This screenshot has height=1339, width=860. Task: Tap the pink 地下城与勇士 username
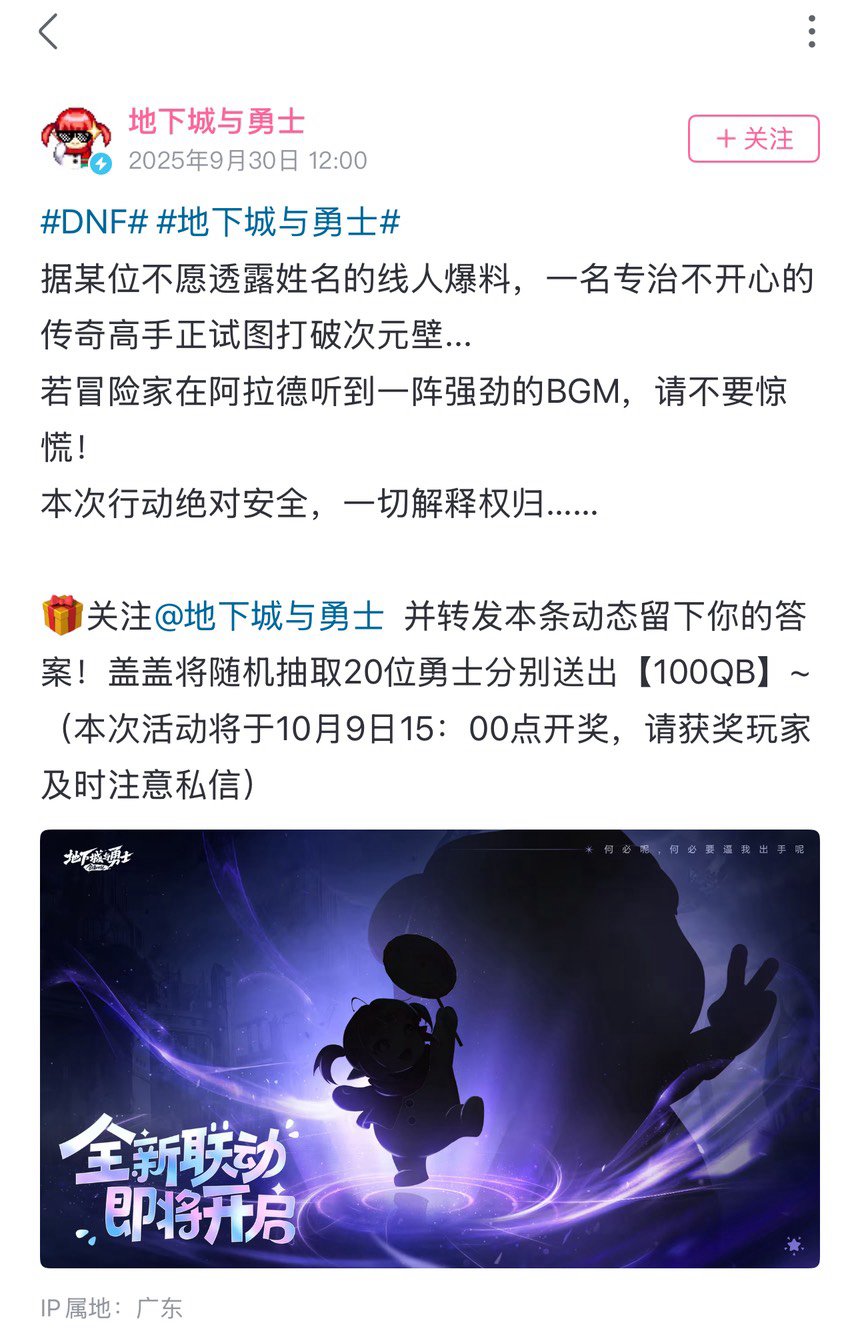pyautogui.click(x=216, y=122)
